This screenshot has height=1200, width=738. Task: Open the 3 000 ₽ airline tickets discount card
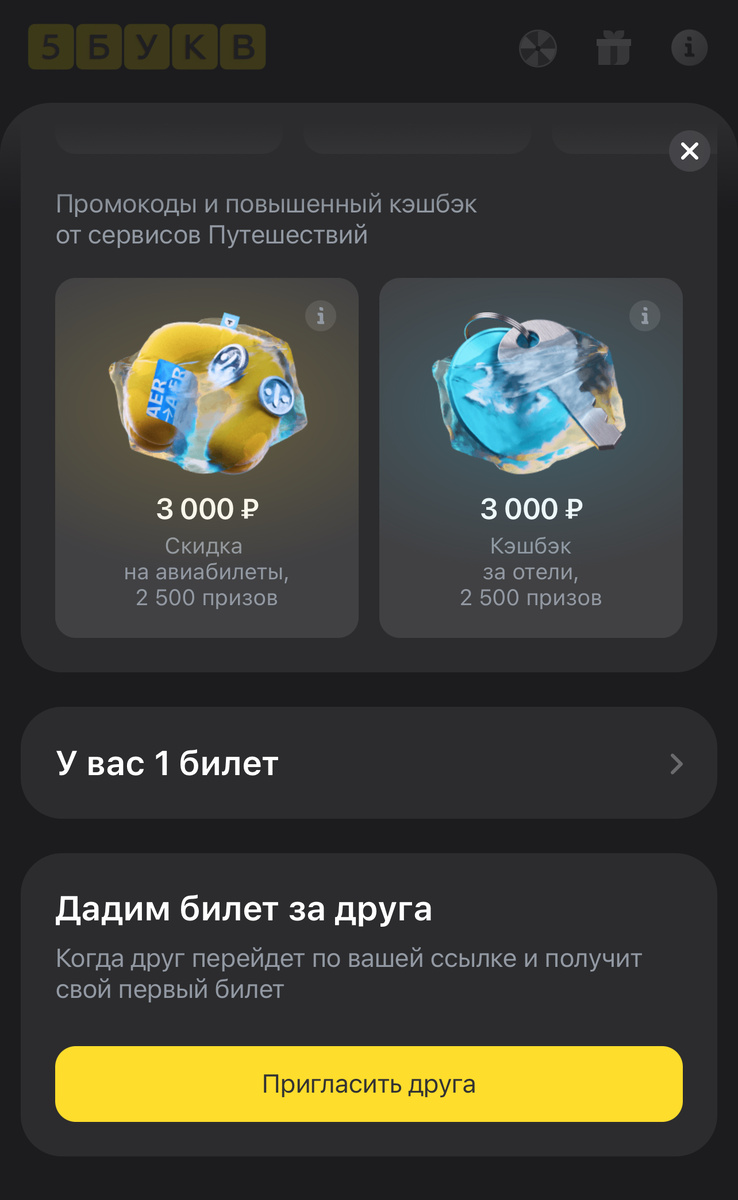[207, 458]
